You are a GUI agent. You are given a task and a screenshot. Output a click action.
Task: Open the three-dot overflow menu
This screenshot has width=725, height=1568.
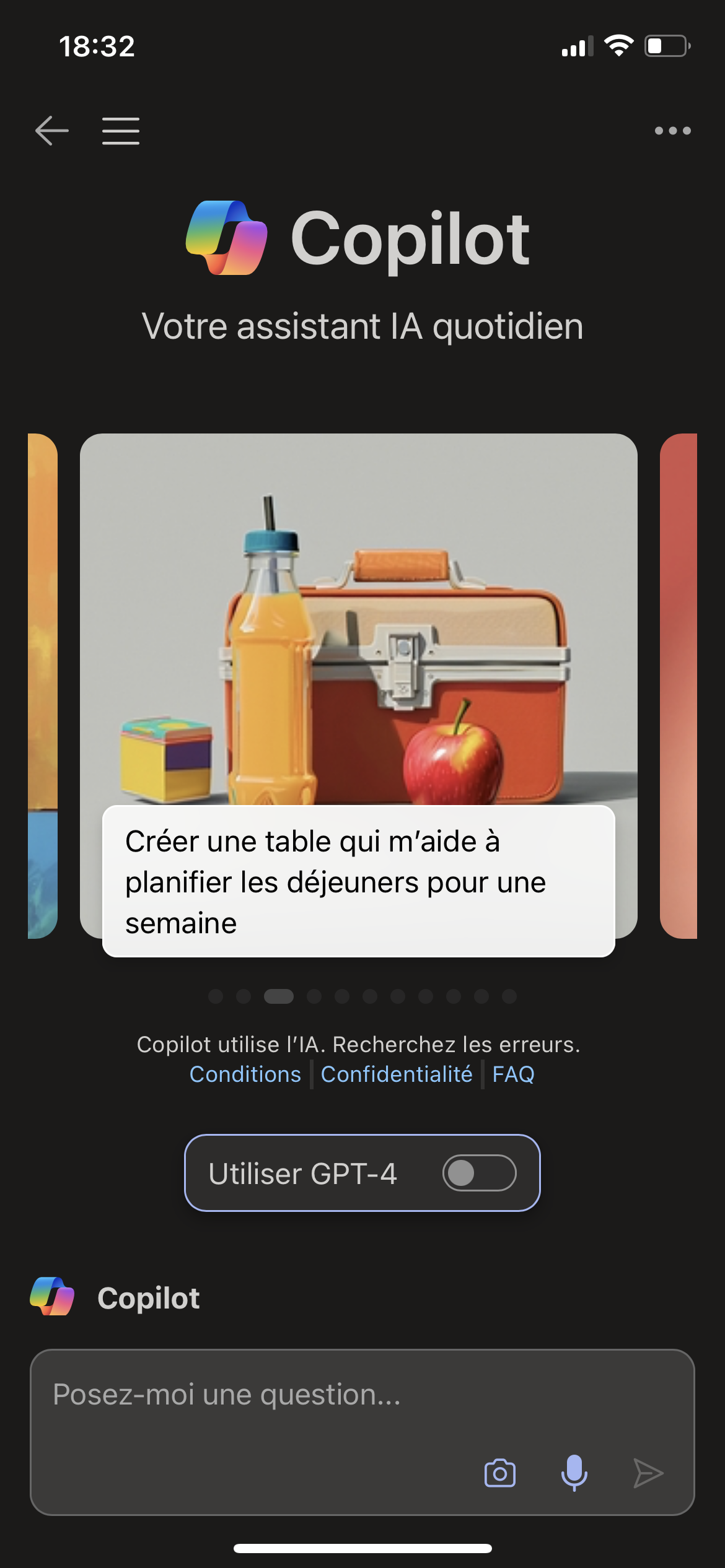pyautogui.click(x=672, y=131)
